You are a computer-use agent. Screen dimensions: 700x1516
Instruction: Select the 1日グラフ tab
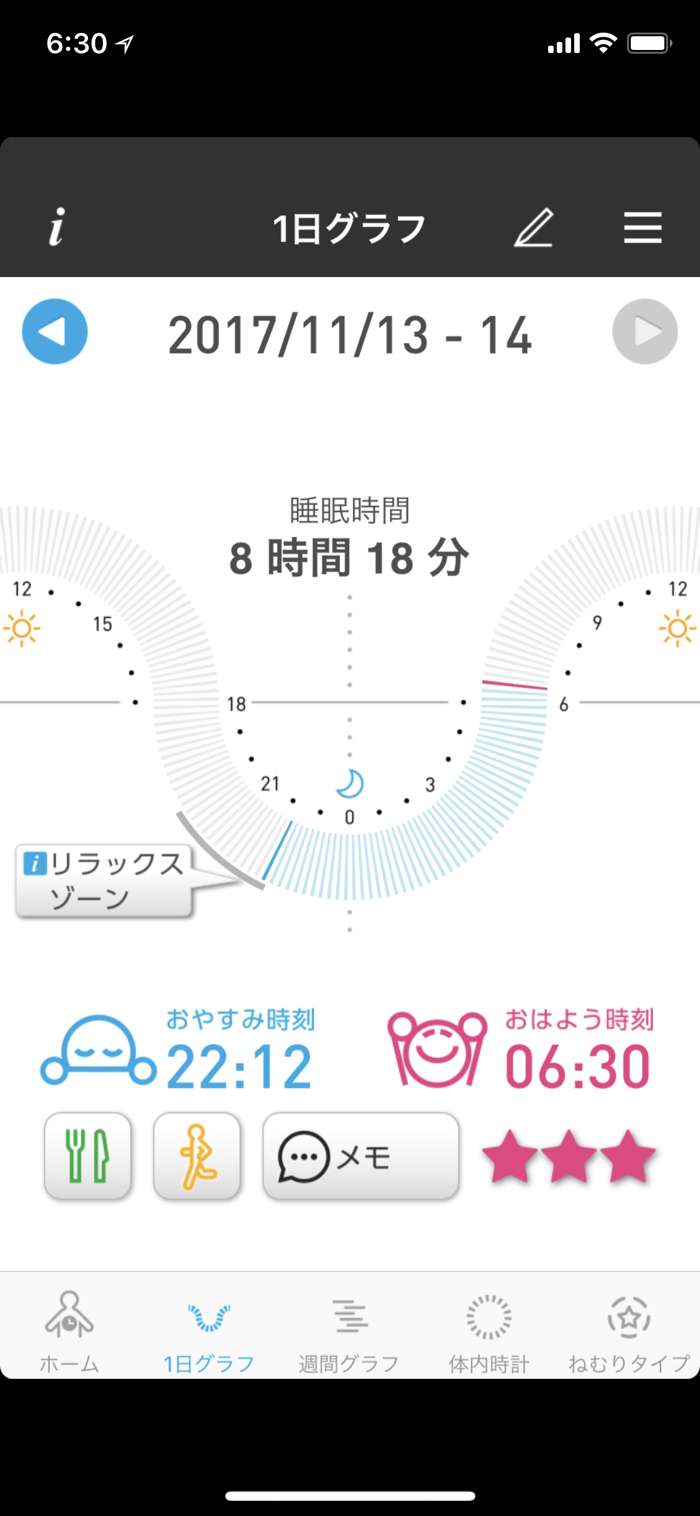209,1332
